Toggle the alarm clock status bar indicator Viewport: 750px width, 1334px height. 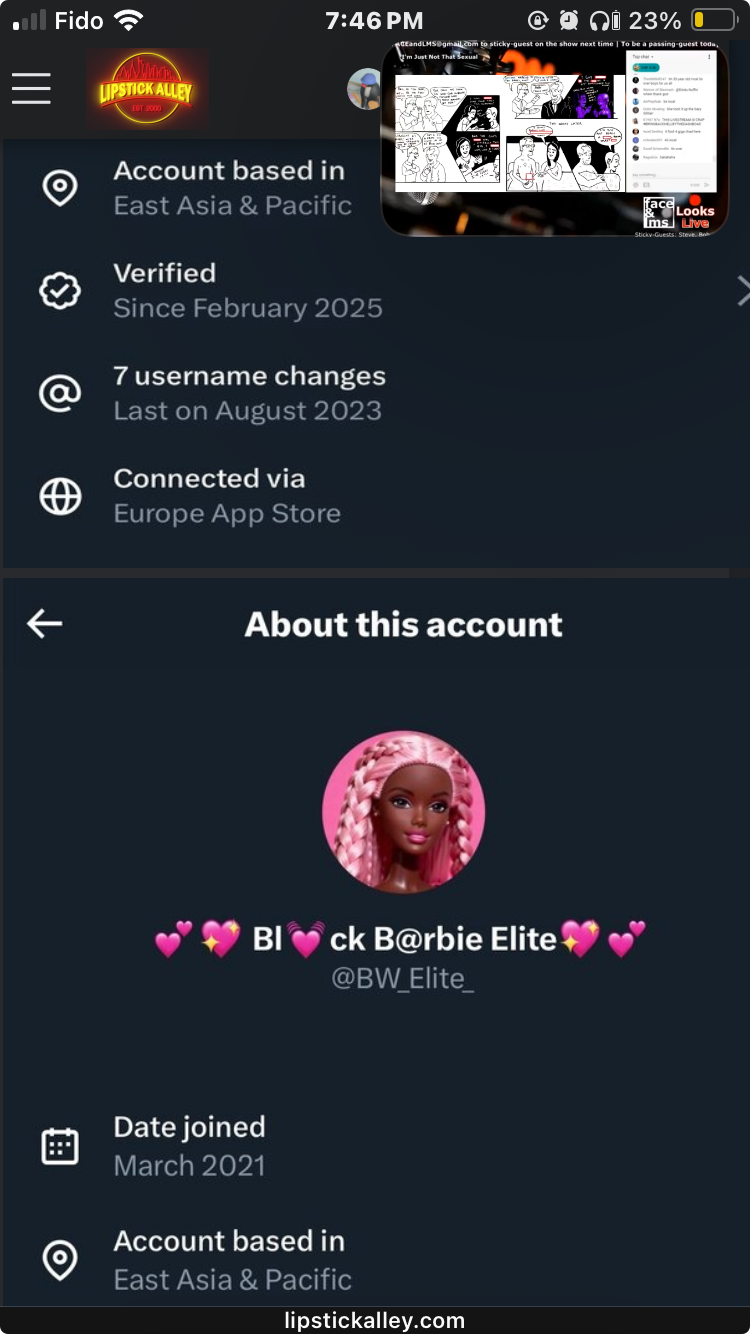coord(571,18)
